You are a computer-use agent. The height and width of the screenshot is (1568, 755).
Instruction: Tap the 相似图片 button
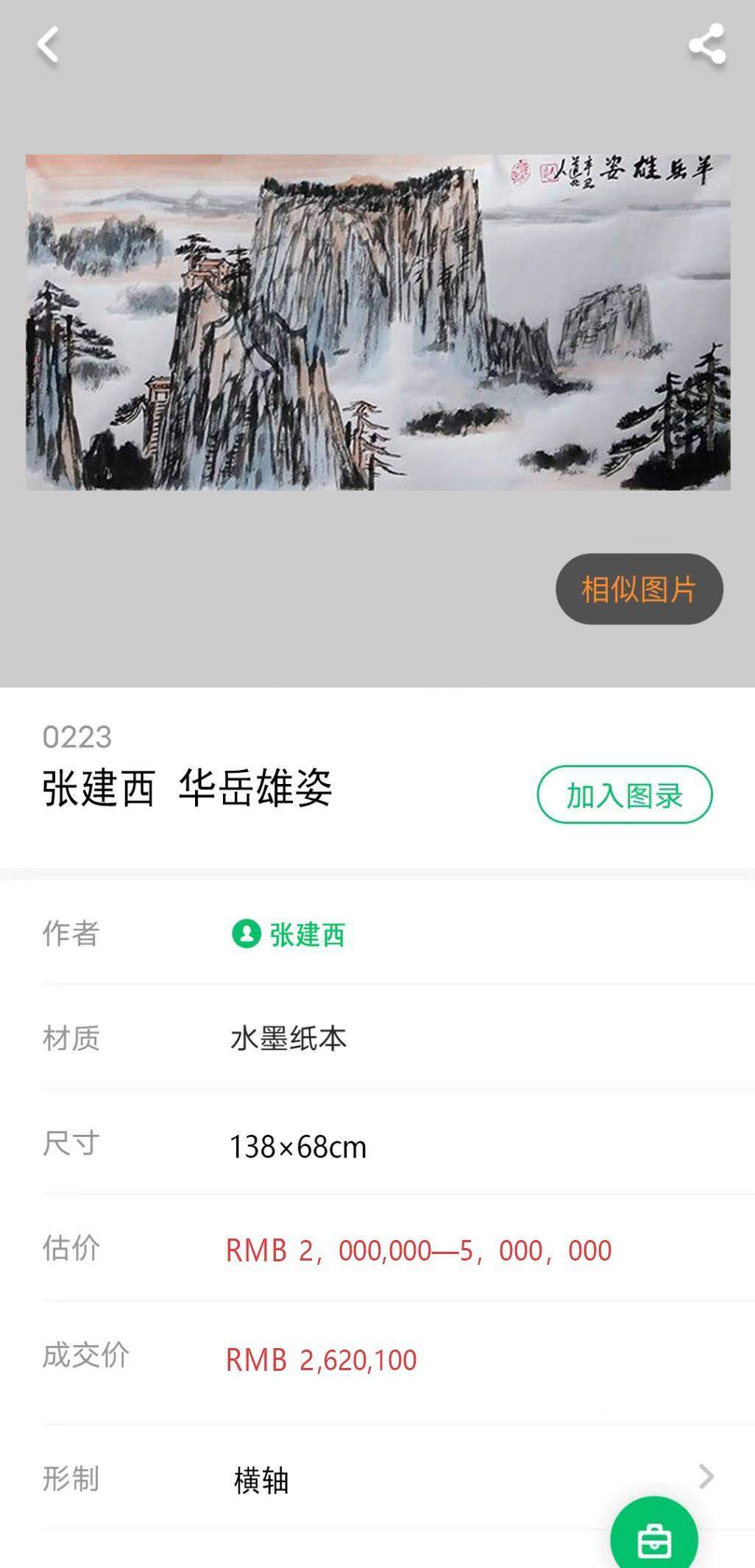pos(639,589)
